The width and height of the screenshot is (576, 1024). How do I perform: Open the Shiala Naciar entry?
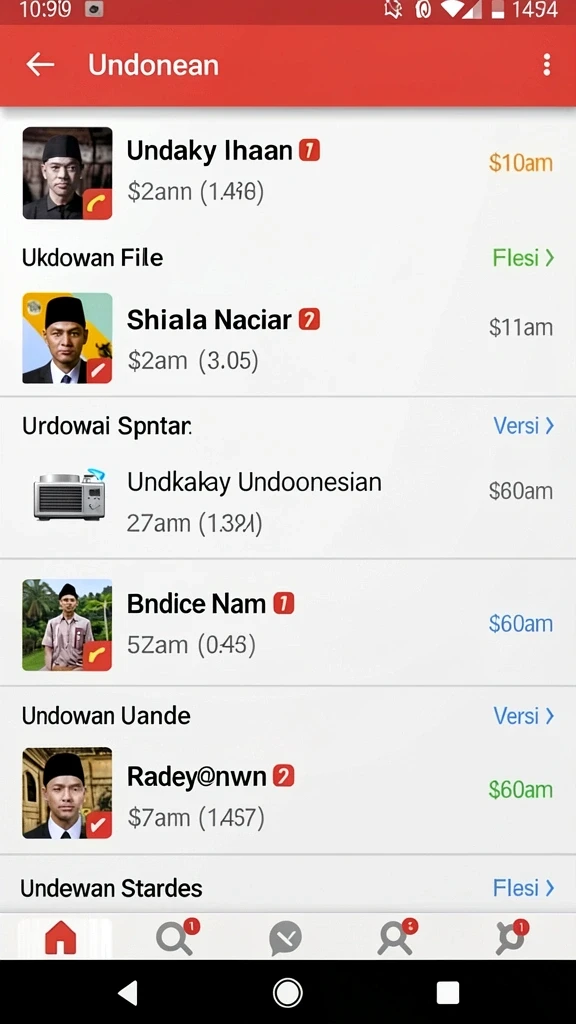(x=288, y=338)
